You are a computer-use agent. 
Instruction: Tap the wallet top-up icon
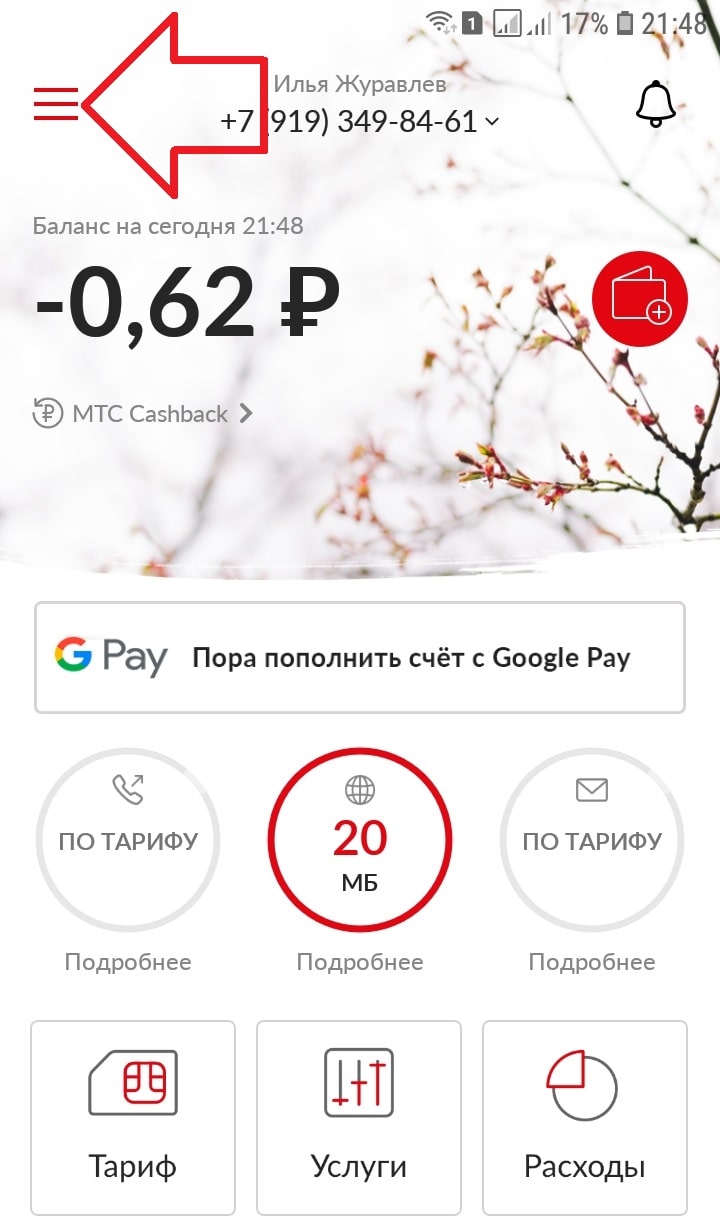[x=638, y=298]
